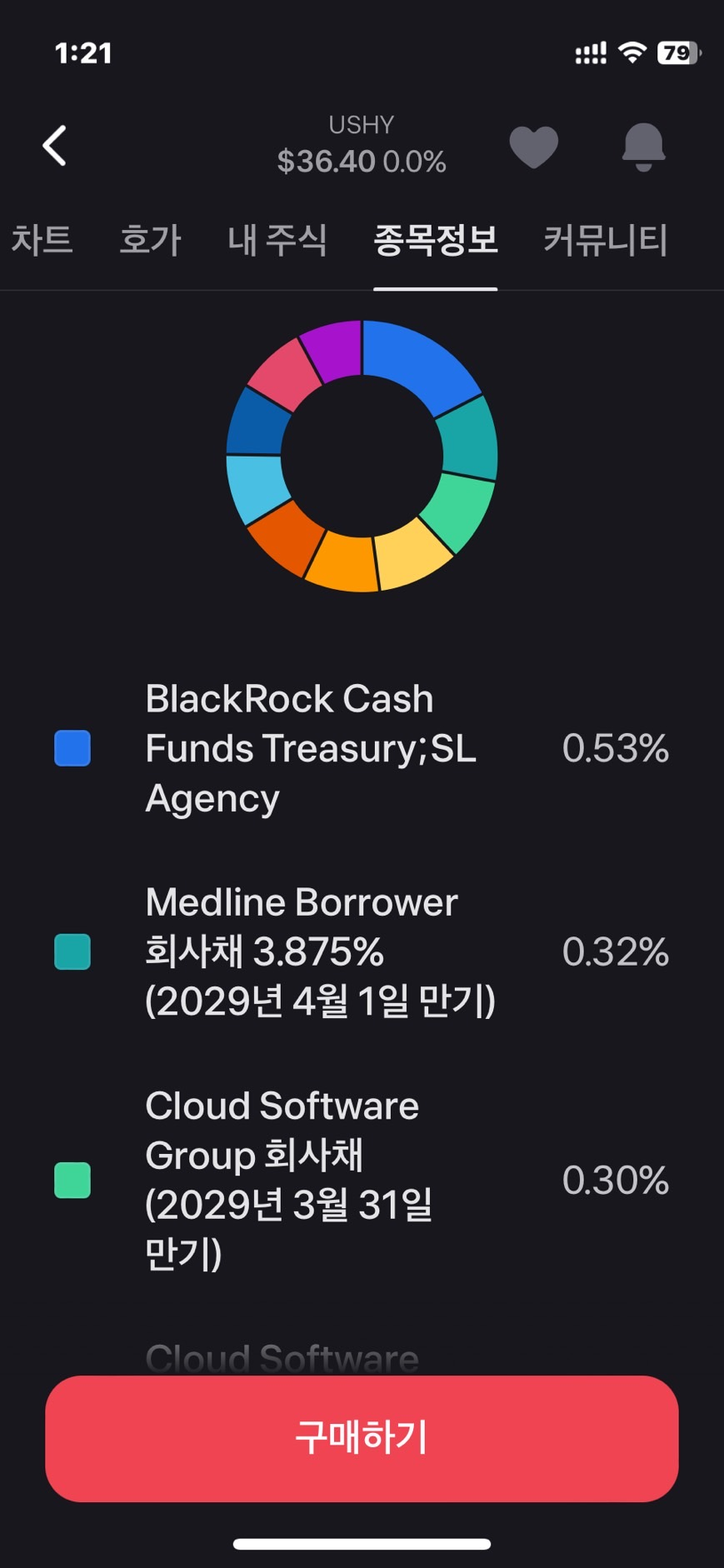Open the price alert bell
724x1568 pixels.
coord(644,147)
